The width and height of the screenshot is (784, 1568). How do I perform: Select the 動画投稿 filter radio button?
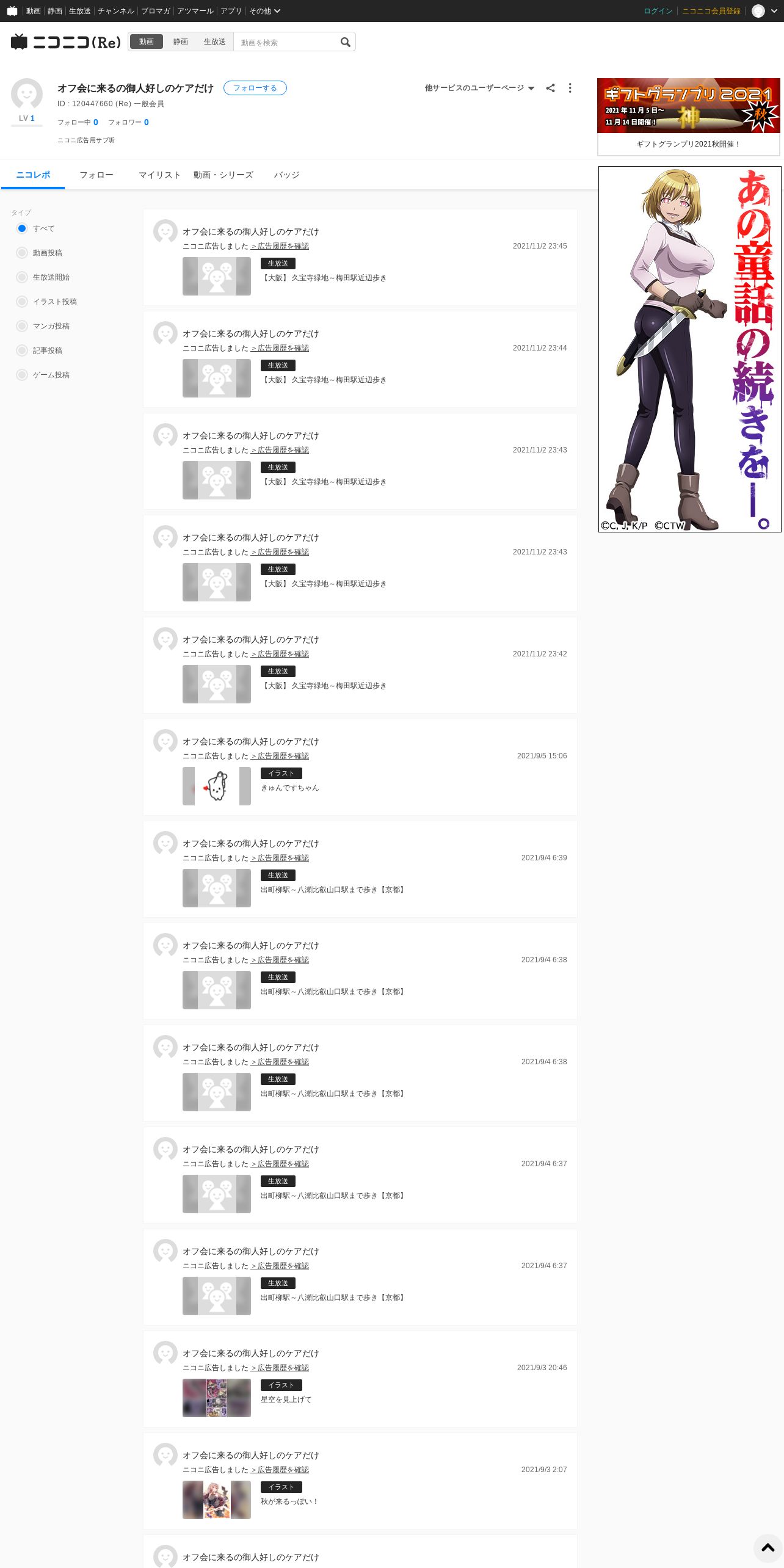(x=22, y=253)
